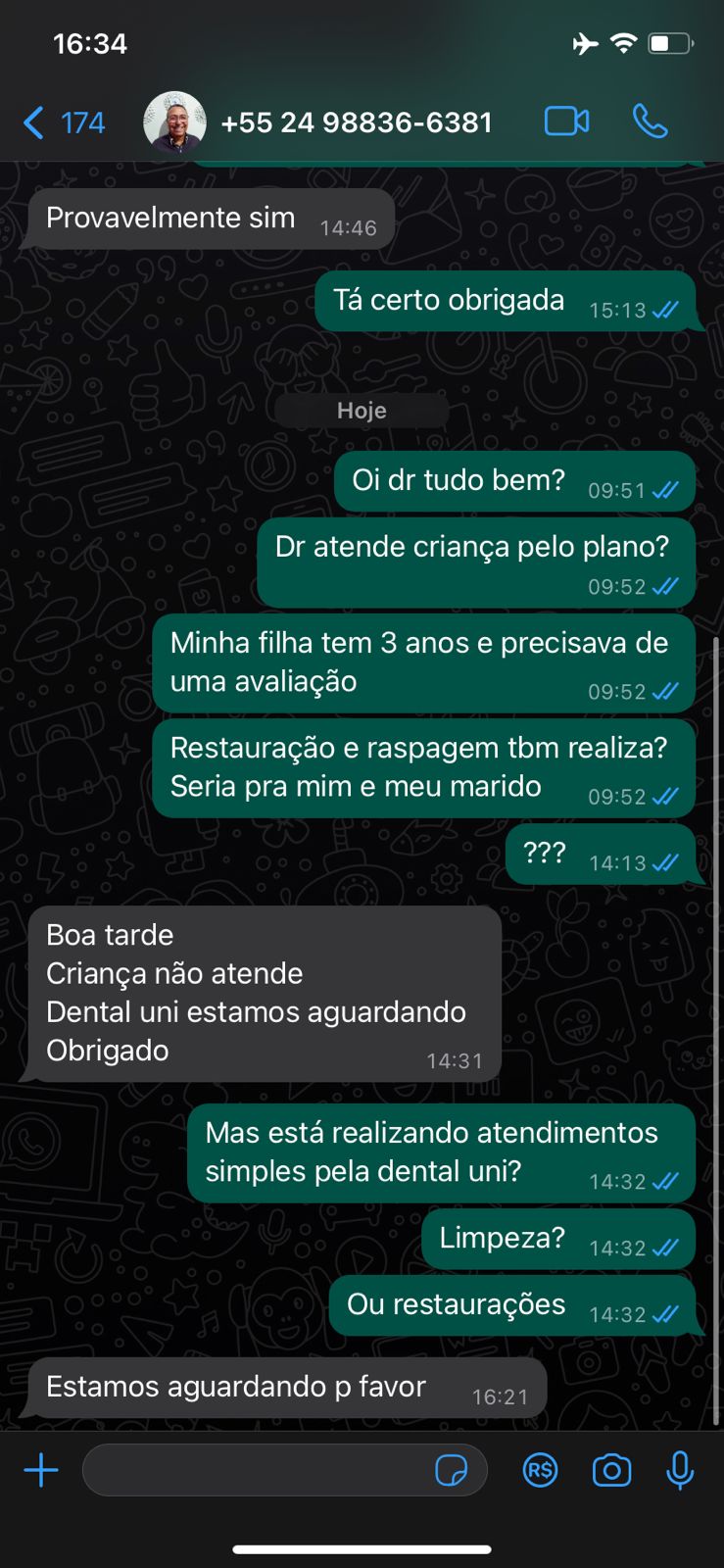Open the sticker picker
Viewport: 724px width, 1568px height.
click(451, 1470)
